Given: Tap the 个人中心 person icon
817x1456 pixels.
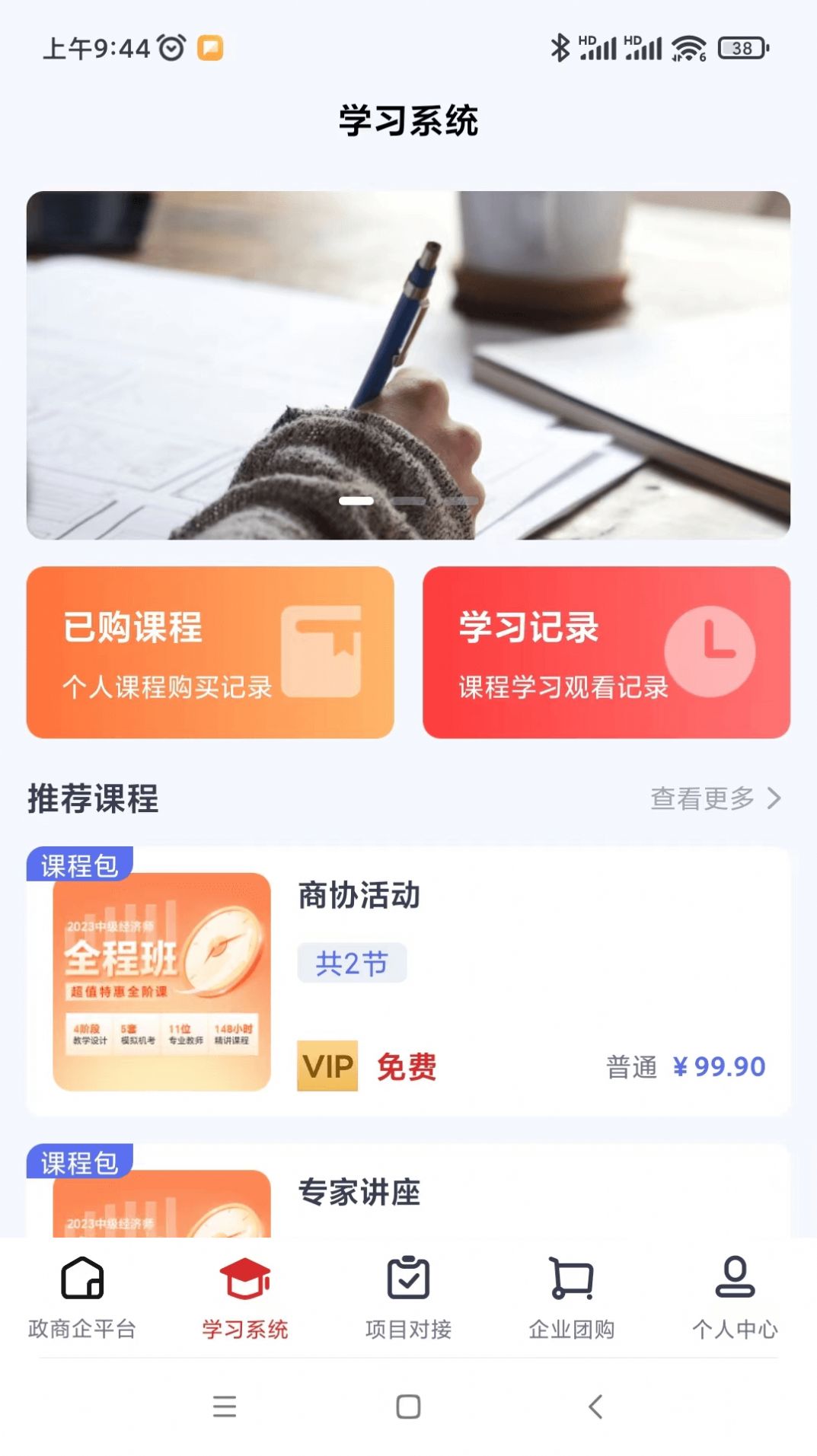Looking at the screenshot, I should point(733,1274).
